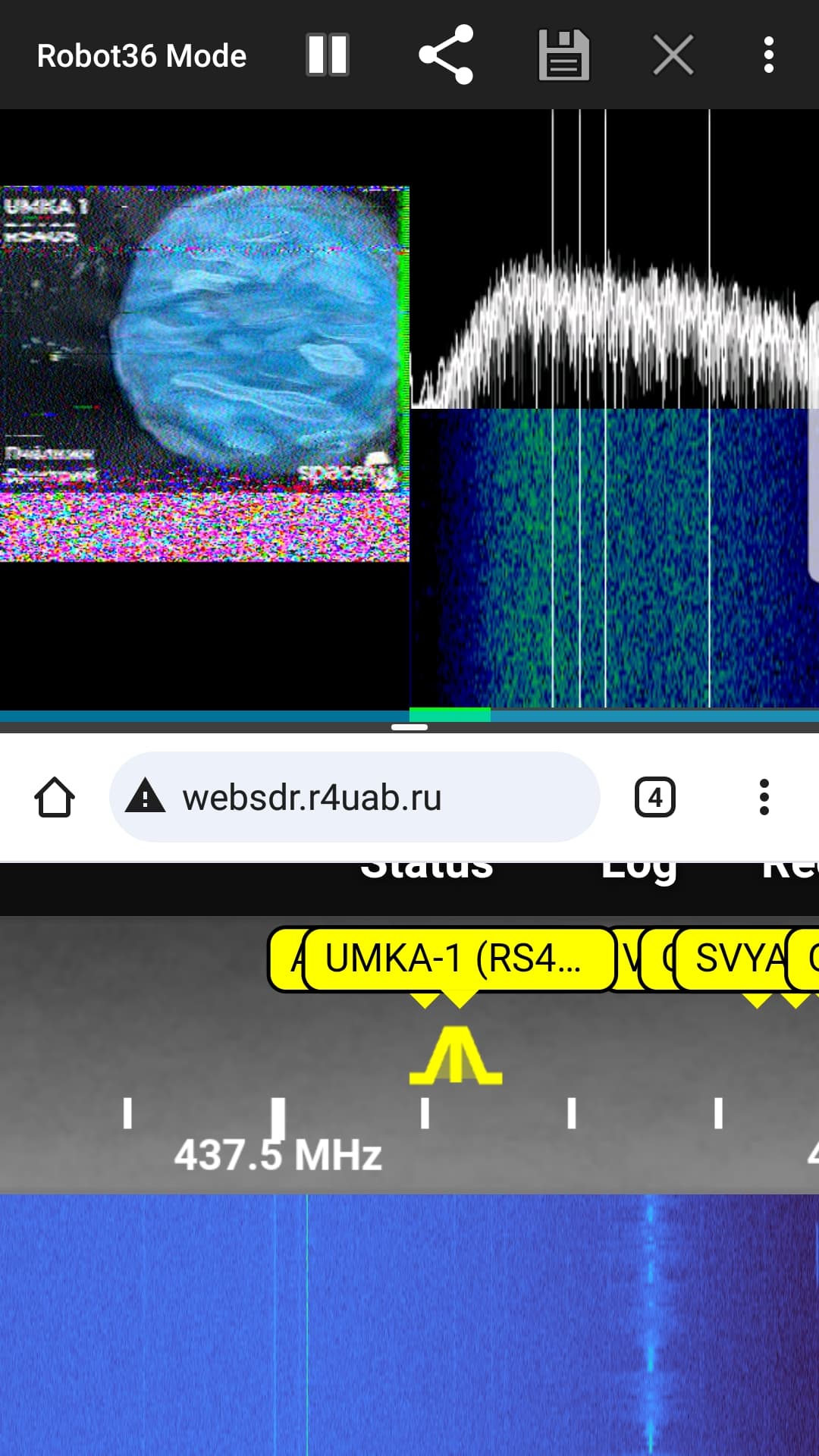This screenshot has height=1456, width=819.
Task: Go to the browser home page
Action: click(x=55, y=797)
